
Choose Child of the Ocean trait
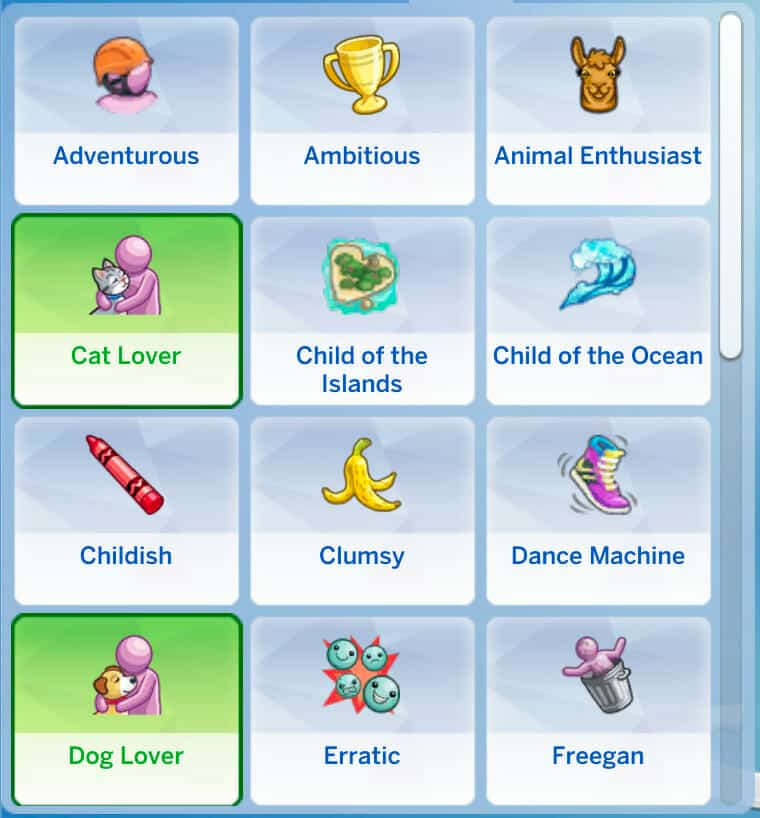[x=598, y=311]
